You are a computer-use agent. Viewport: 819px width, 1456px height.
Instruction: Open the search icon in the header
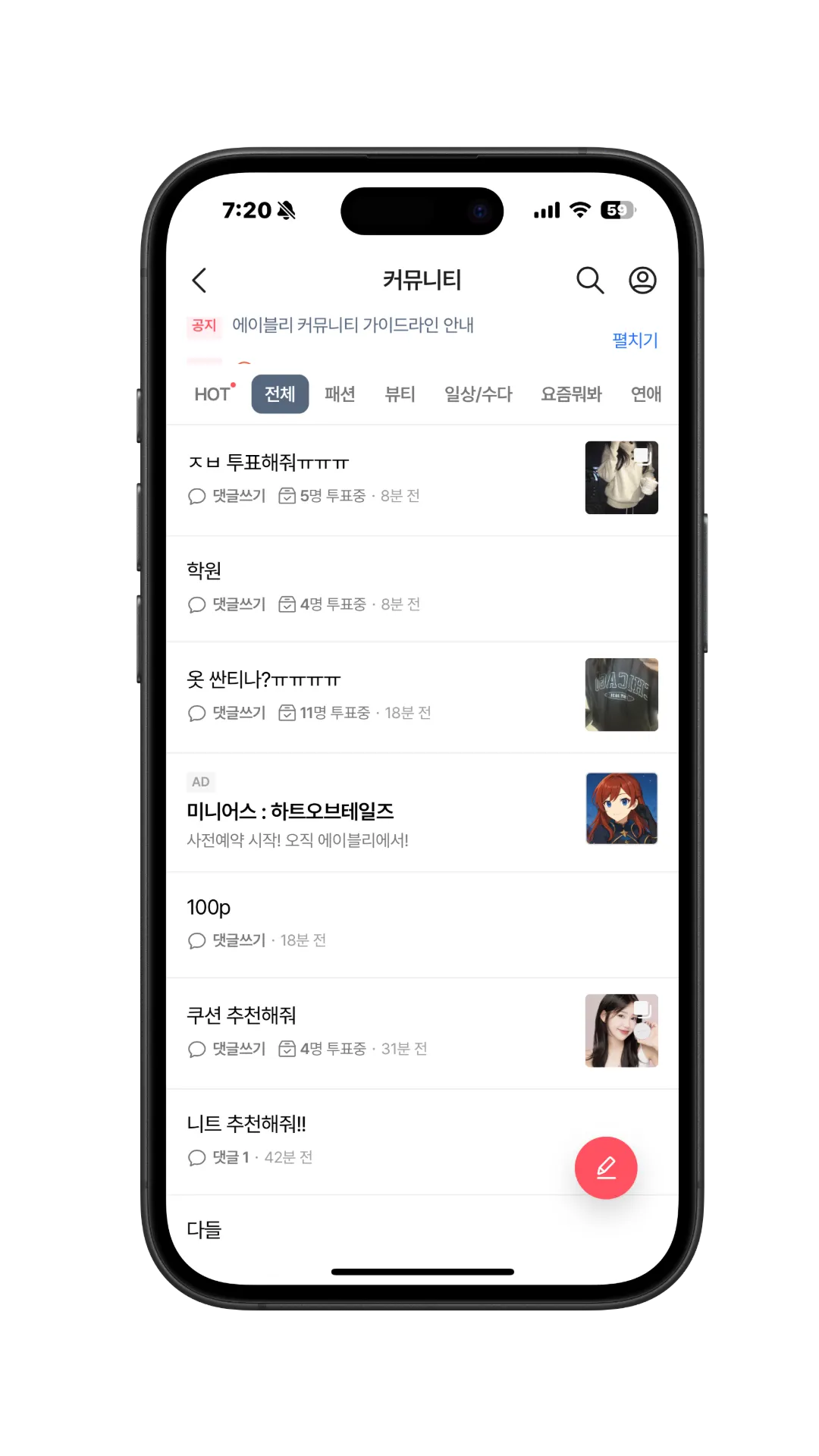tap(589, 281)
